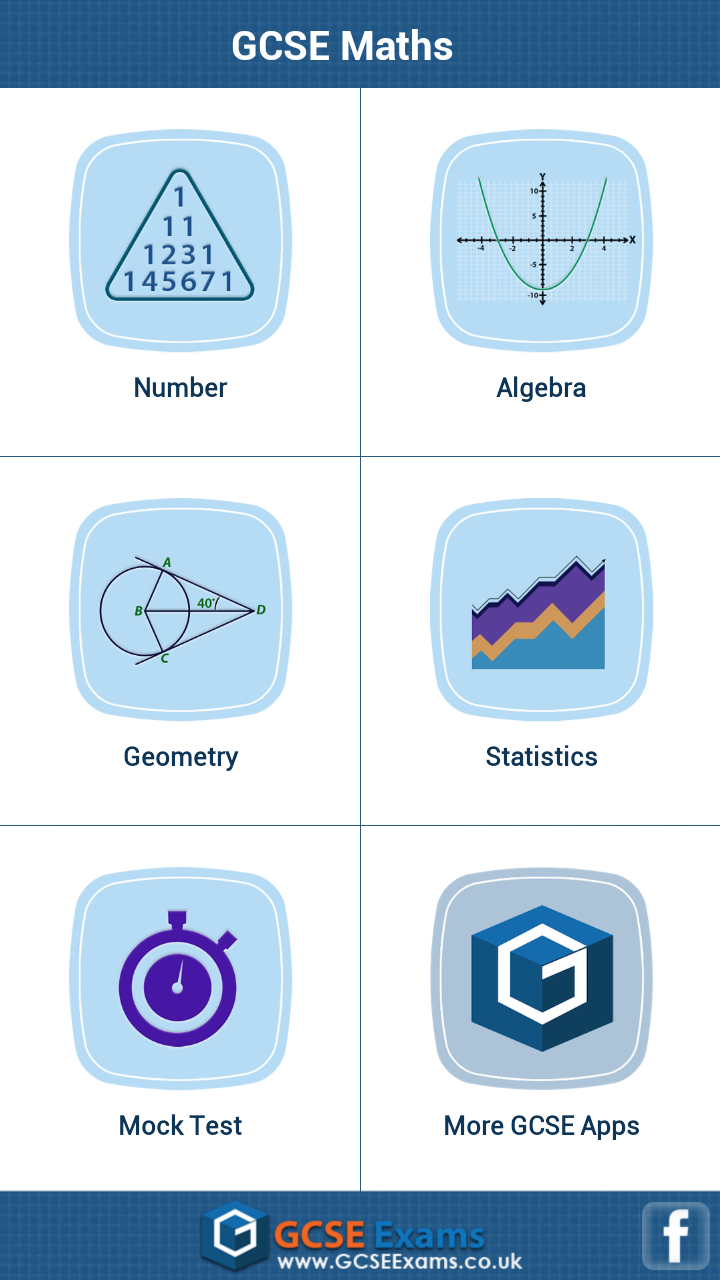This screenshot has width=720, height=1280.
Task: Select the Algebra parabola graph icon
Action: pyautogui.click(x=540, y=240)
